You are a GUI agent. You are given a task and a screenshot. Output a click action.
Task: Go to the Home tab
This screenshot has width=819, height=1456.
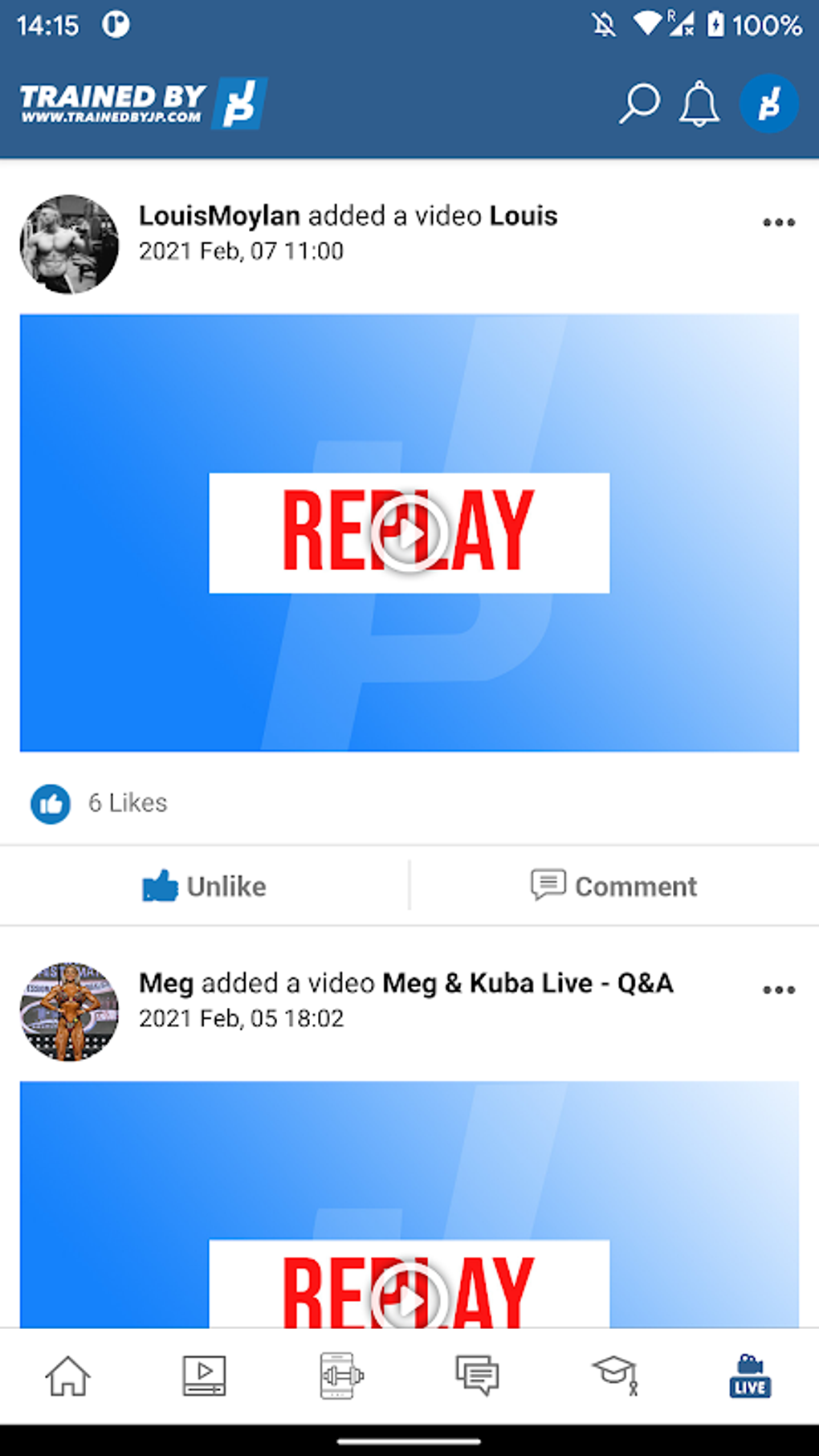(x=68, y=1376)
